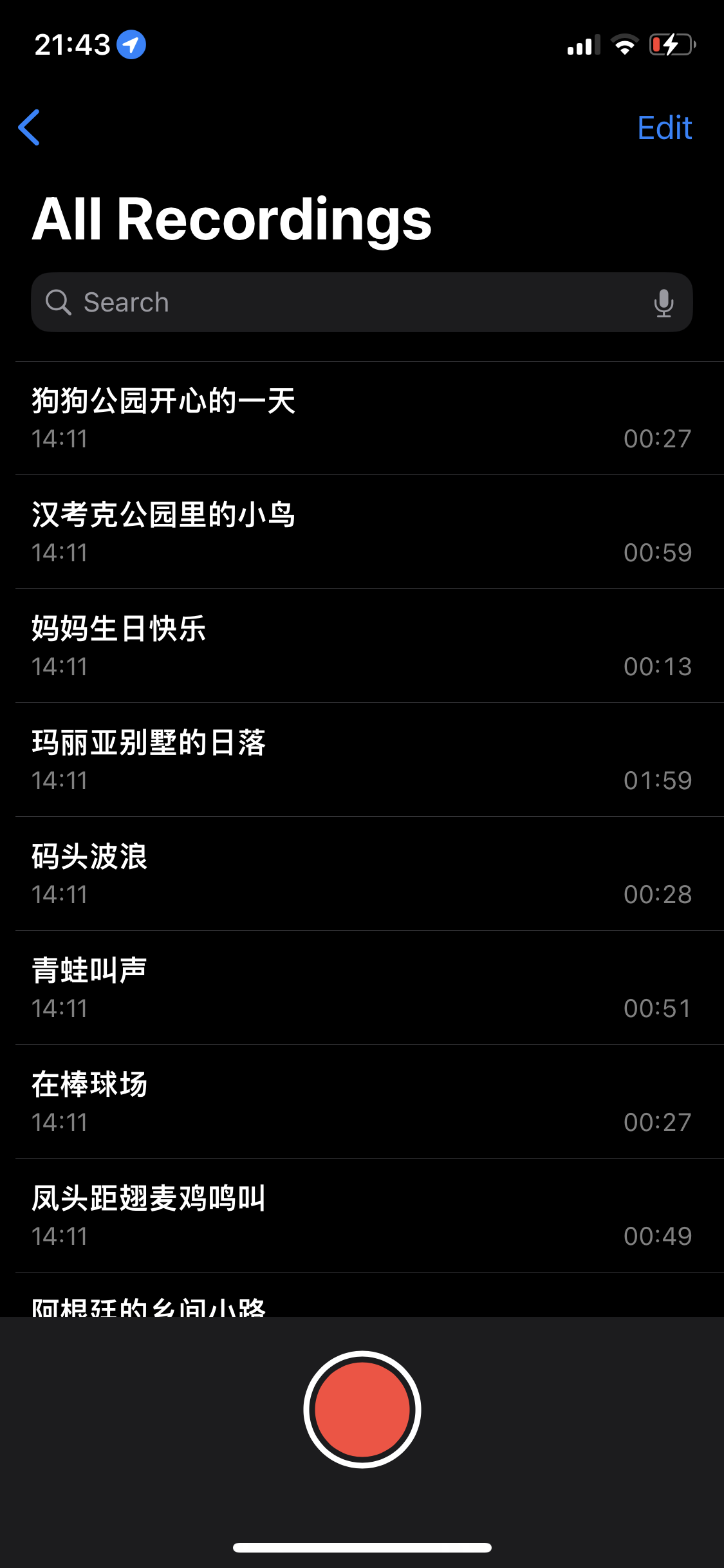This screenshot has width=724, height=1568.
Task: Go back using the back arrow
Action: [x=30, y=127]
